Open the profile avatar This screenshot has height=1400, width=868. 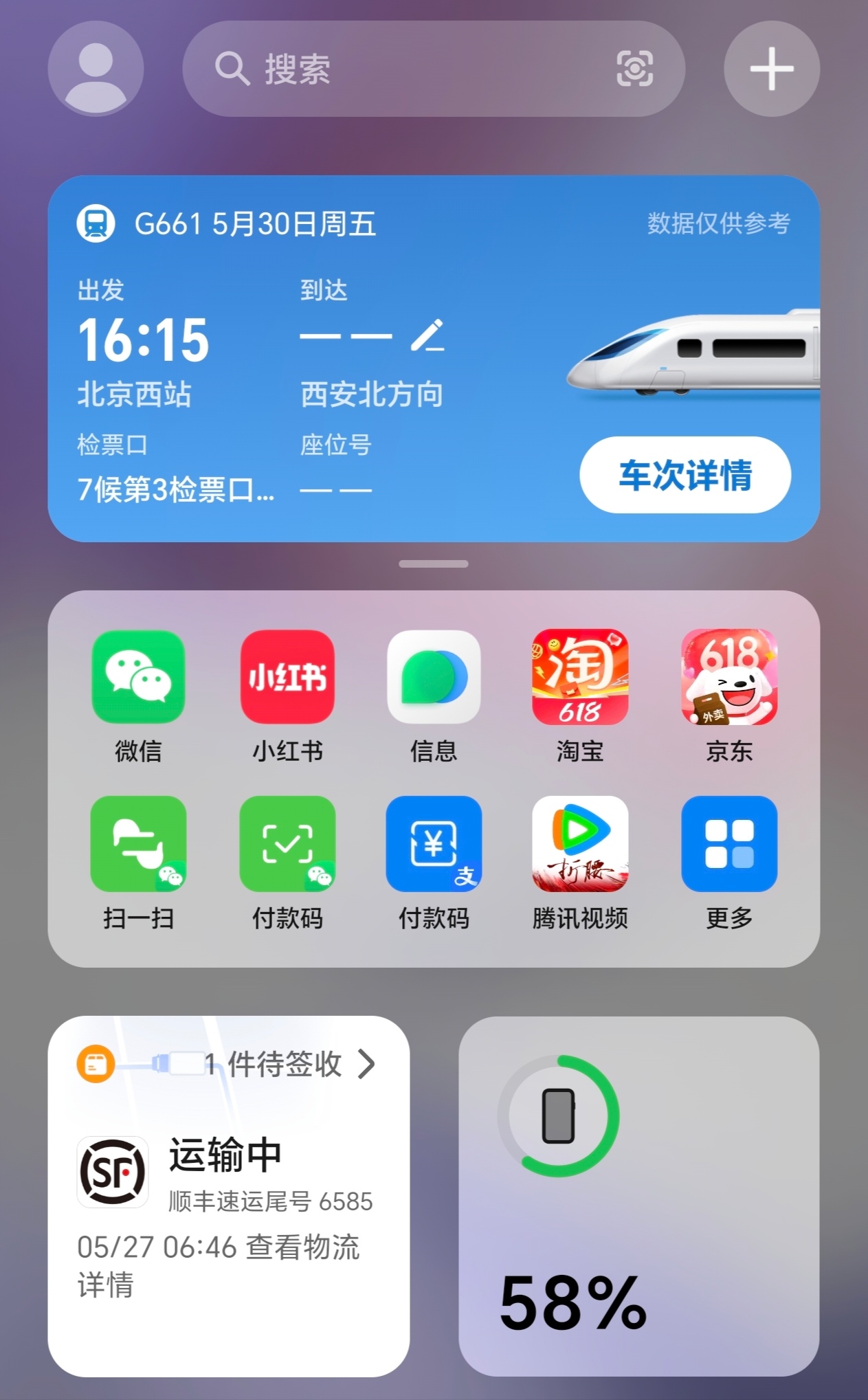[96, 69]
